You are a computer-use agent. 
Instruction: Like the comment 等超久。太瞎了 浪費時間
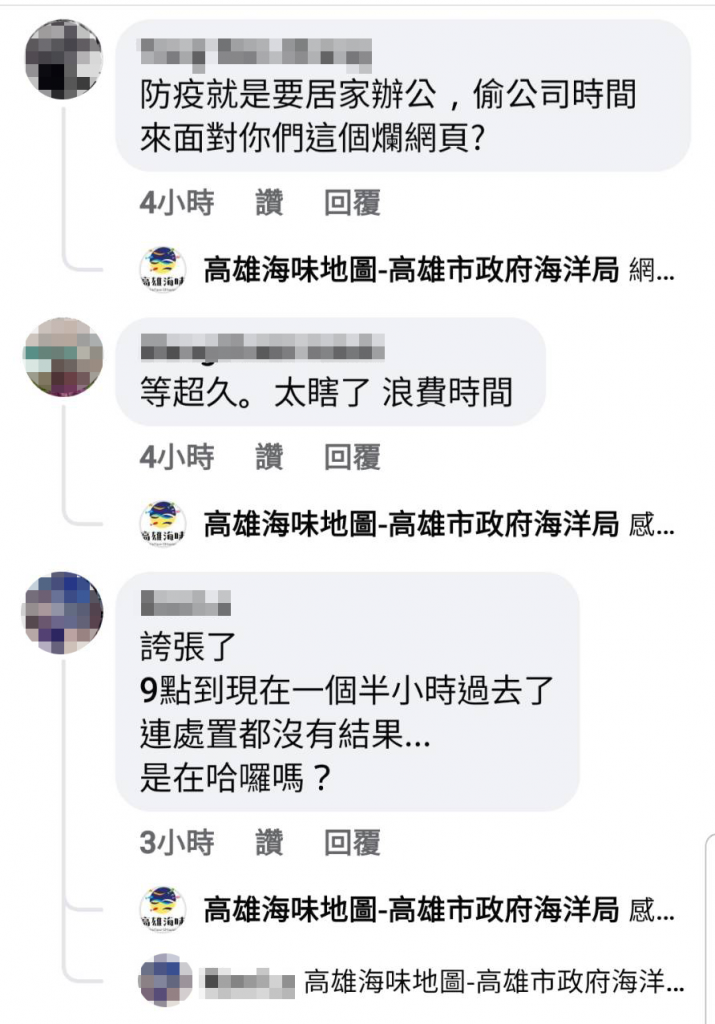(x=269, y=459)
